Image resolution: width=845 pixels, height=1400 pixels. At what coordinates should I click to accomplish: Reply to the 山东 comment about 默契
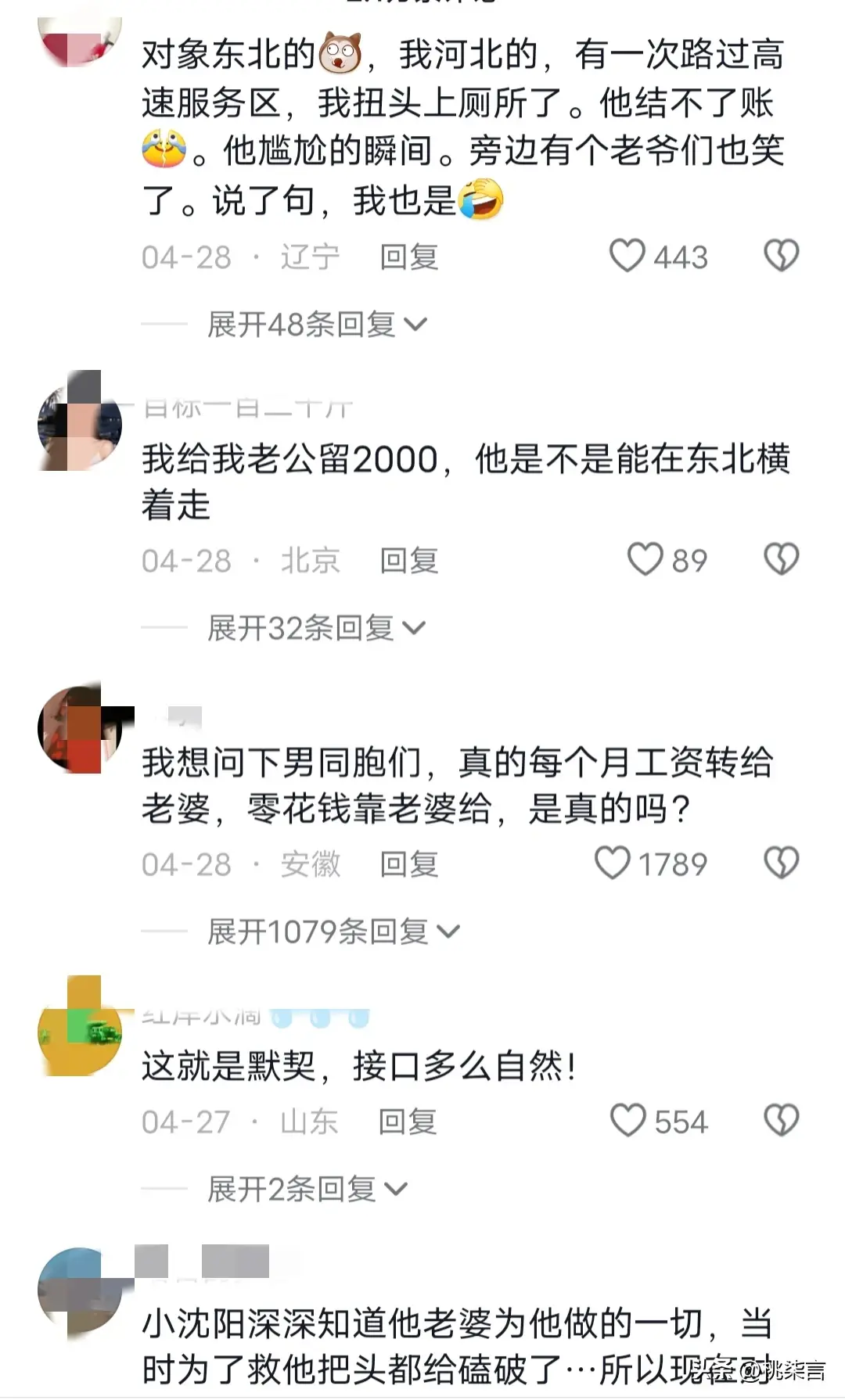tap(407, 1122)
